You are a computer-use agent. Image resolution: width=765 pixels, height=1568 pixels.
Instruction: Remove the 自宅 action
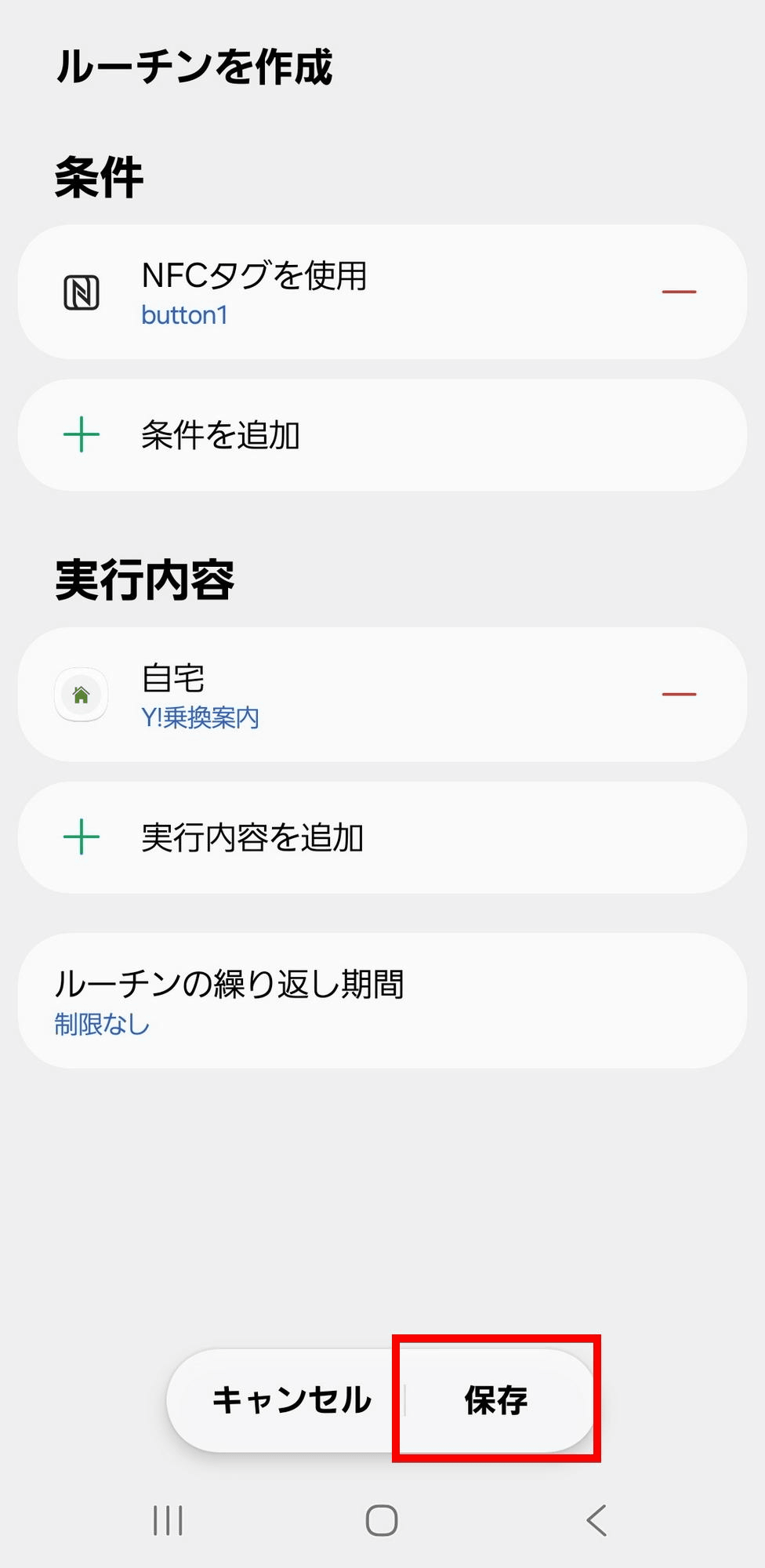679,694
